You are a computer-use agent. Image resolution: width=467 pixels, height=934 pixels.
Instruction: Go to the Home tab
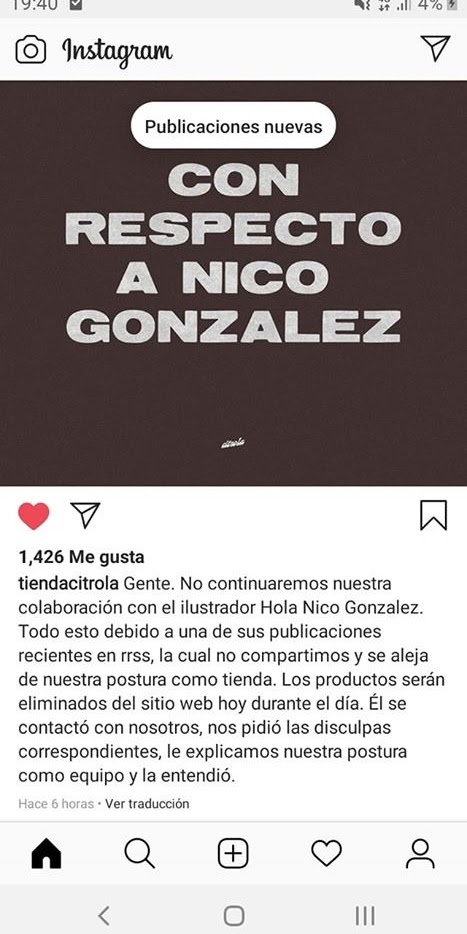coord(46,855)
